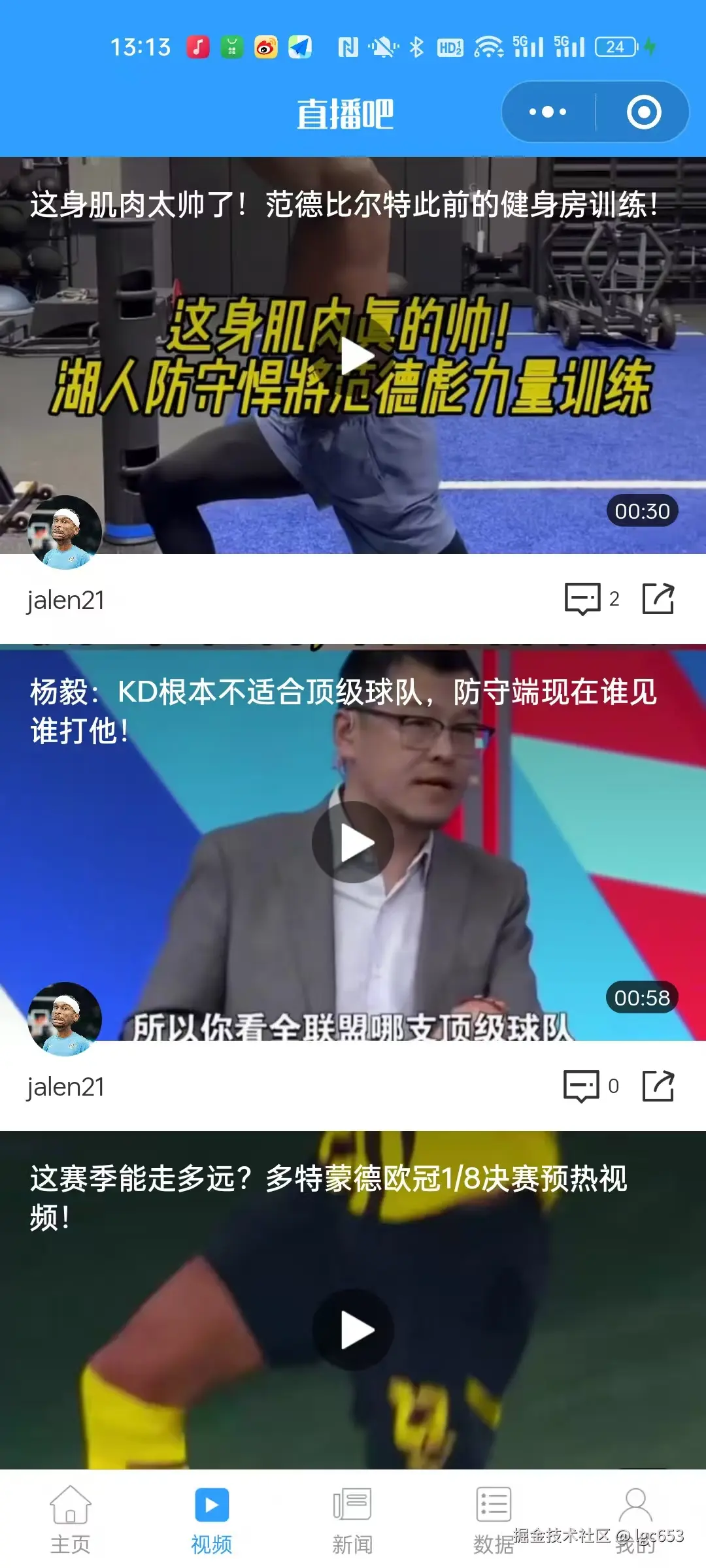The width and height of the screenshot is (706, 1568).
Task: Play the 杨毅 KD video
Action: (354, 842)
